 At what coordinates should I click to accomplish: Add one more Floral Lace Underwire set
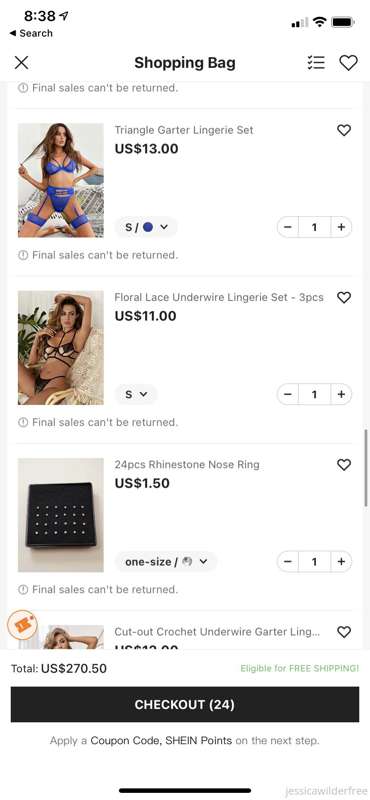click(x=341, y=394)
